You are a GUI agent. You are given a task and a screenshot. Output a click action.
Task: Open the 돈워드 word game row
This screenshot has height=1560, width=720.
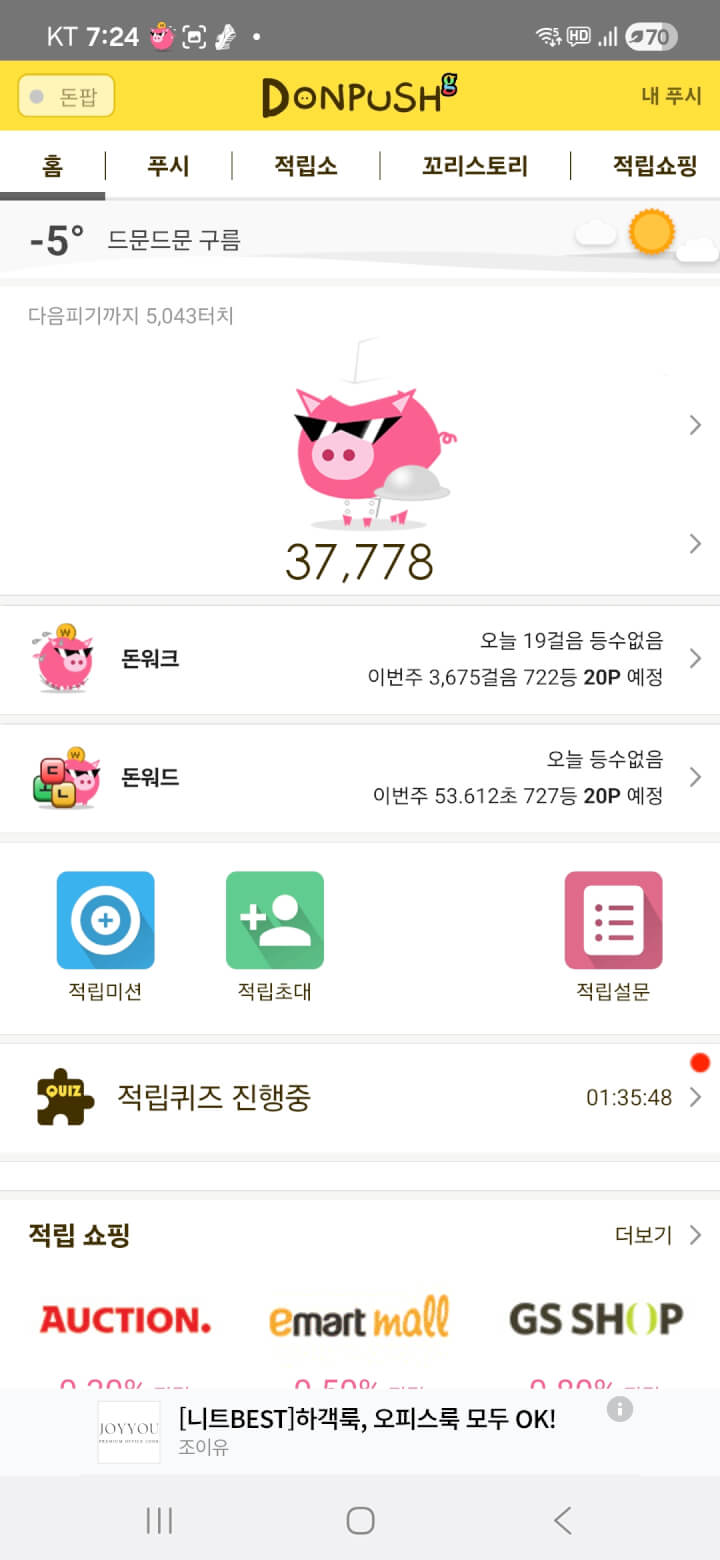(360, 777)
